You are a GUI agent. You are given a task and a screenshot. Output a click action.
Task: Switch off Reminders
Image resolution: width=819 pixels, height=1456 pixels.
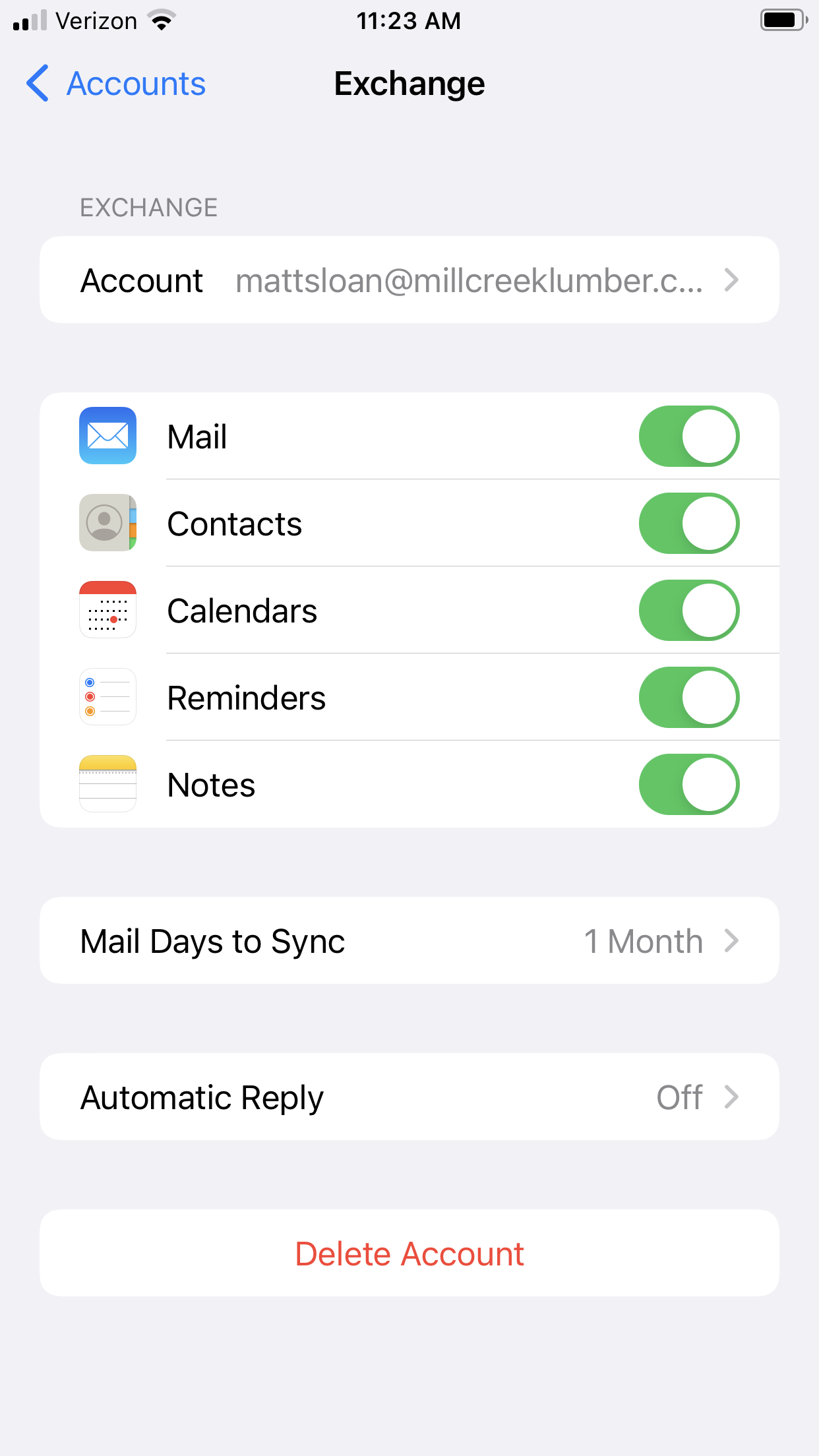point(688,698)
